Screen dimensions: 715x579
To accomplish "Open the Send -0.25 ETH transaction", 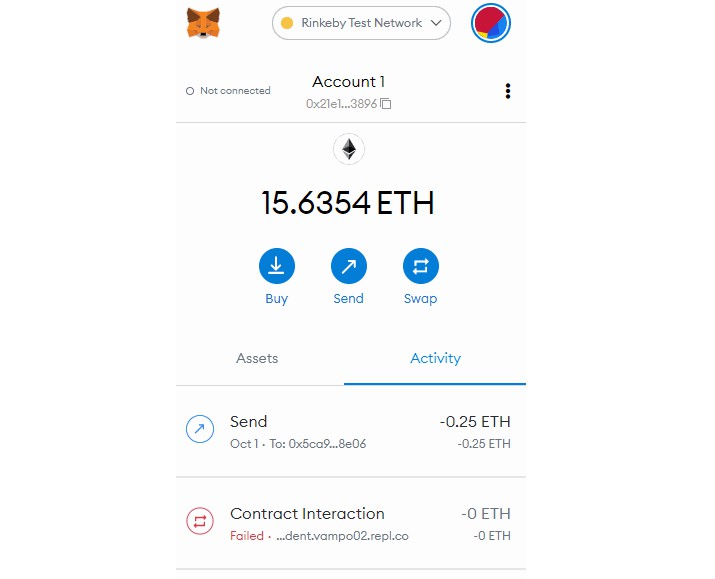I will [350, 431].
